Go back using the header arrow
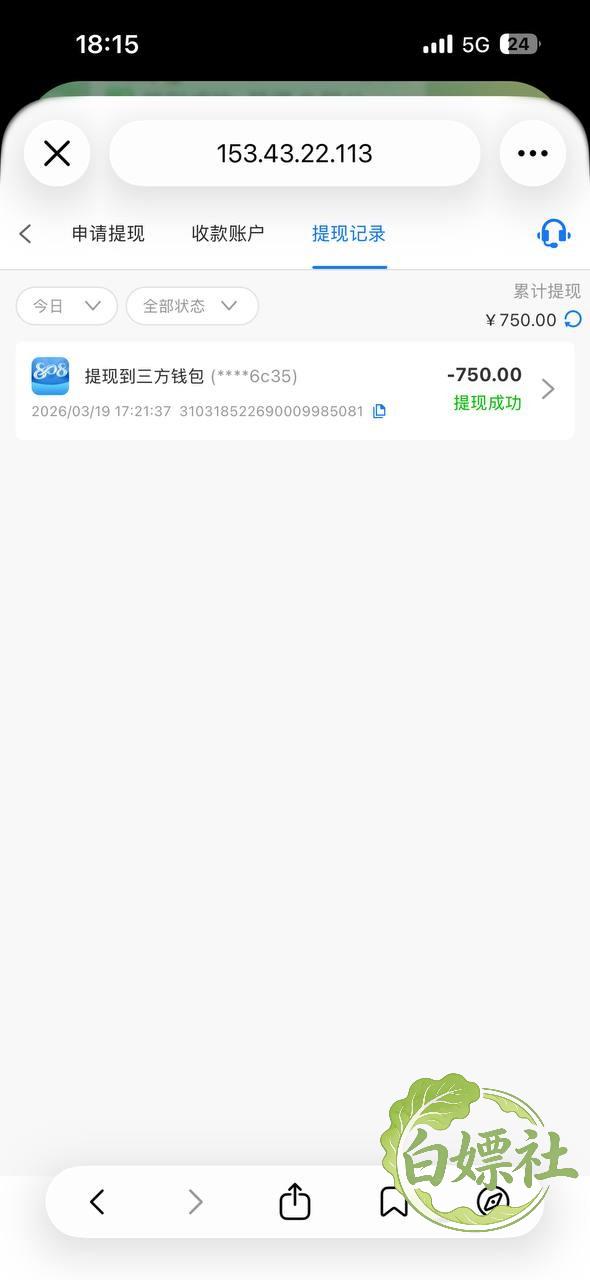590x1280 pixels. [26, 234]
